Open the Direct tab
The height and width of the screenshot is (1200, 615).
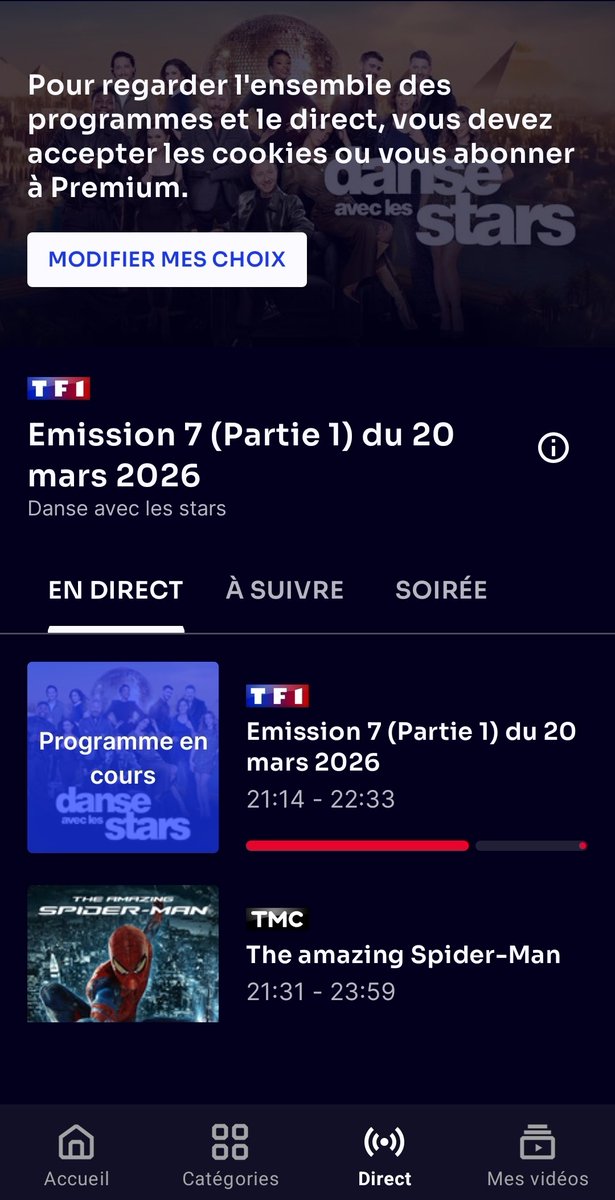tap(385, 1155)
